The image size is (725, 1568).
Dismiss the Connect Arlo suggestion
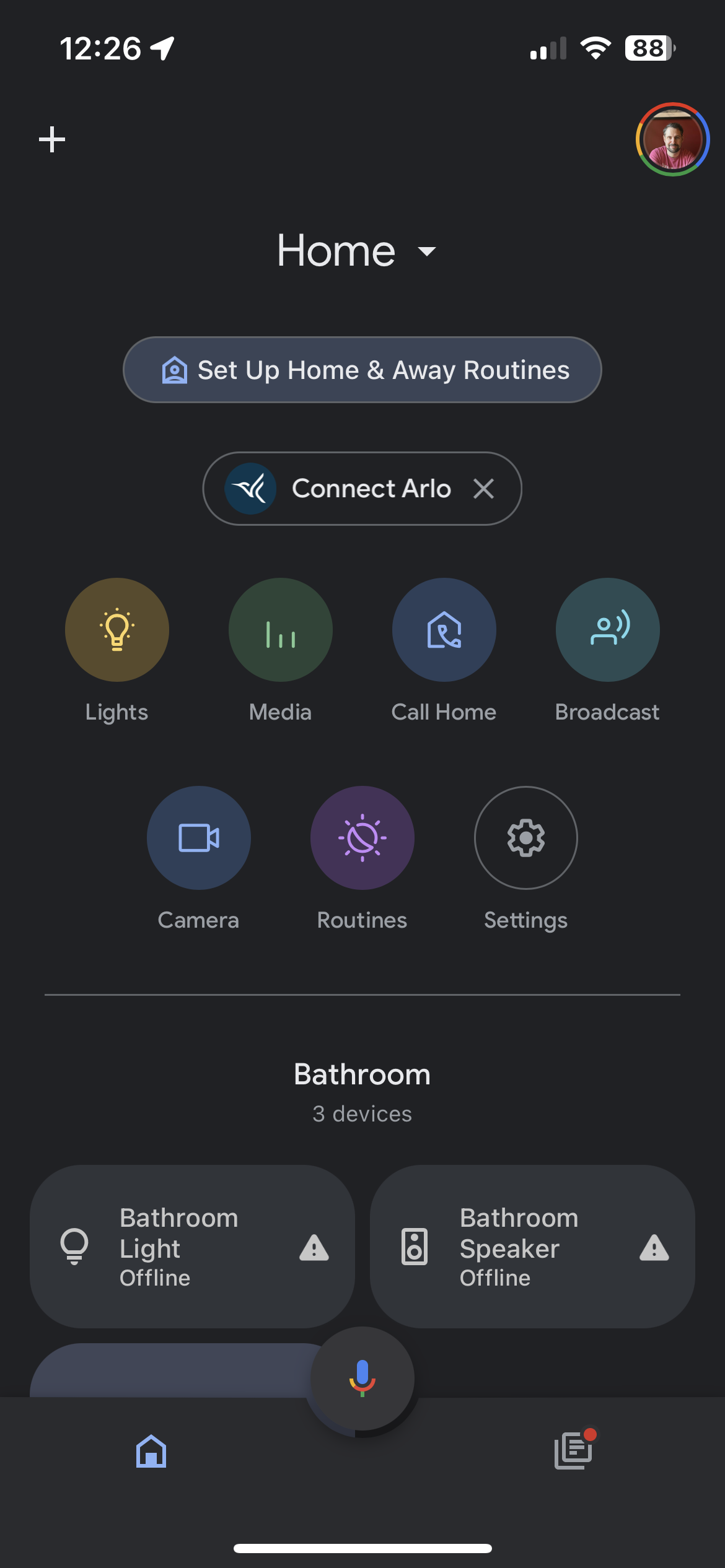coord(484,489)
